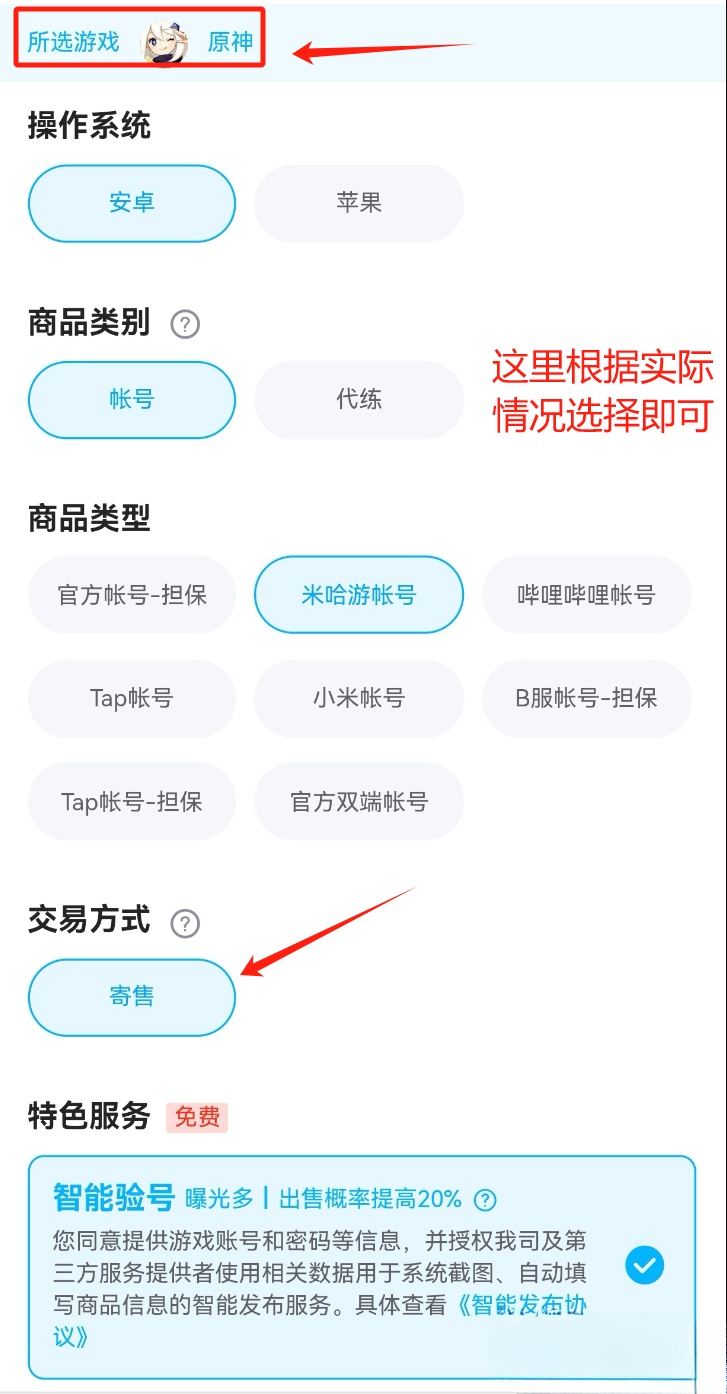
Task: Select 小米帐号 product type
Action: tap(359, 698)
